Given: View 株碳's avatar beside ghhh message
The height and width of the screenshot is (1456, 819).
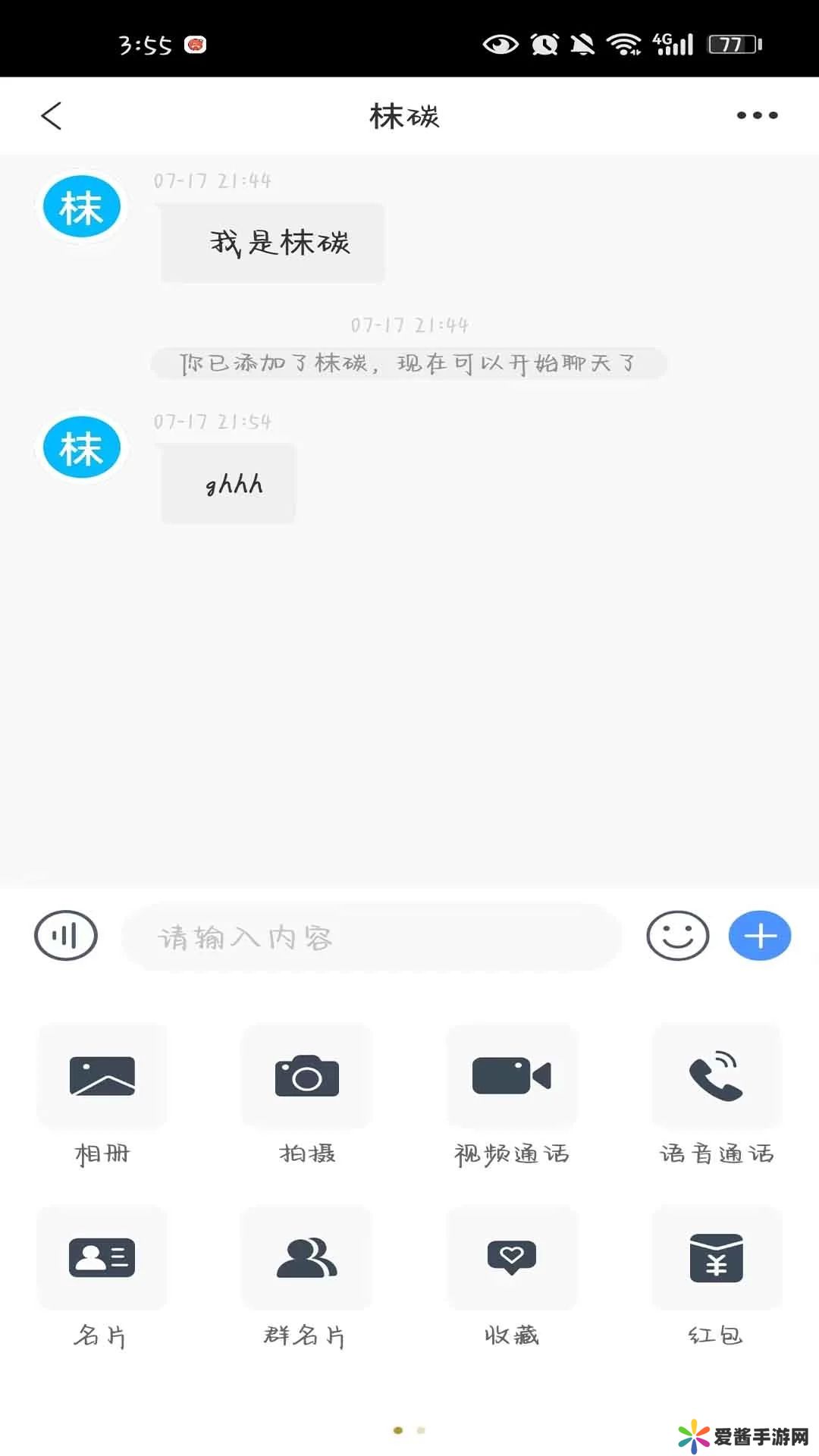Looking at the screenshot, I should 82,447.
